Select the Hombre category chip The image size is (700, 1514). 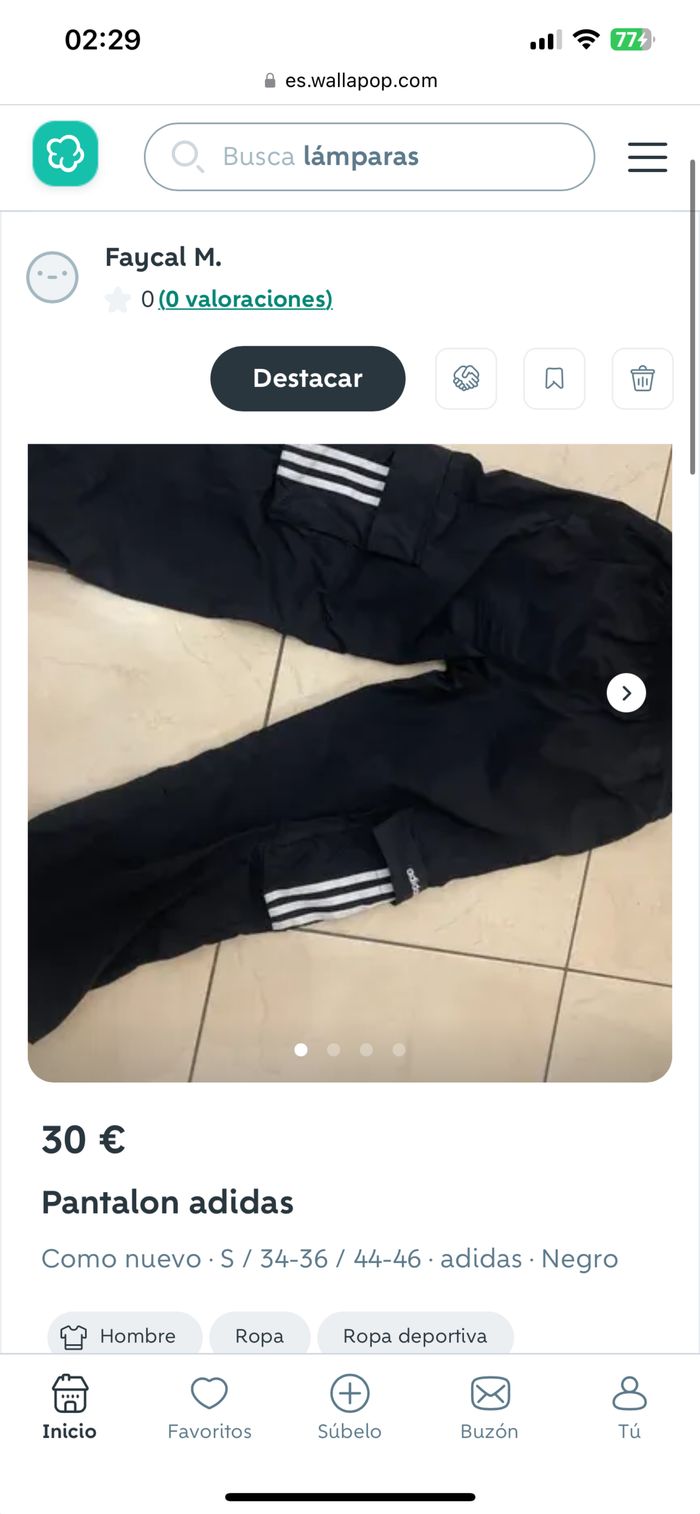[124, 1335]
